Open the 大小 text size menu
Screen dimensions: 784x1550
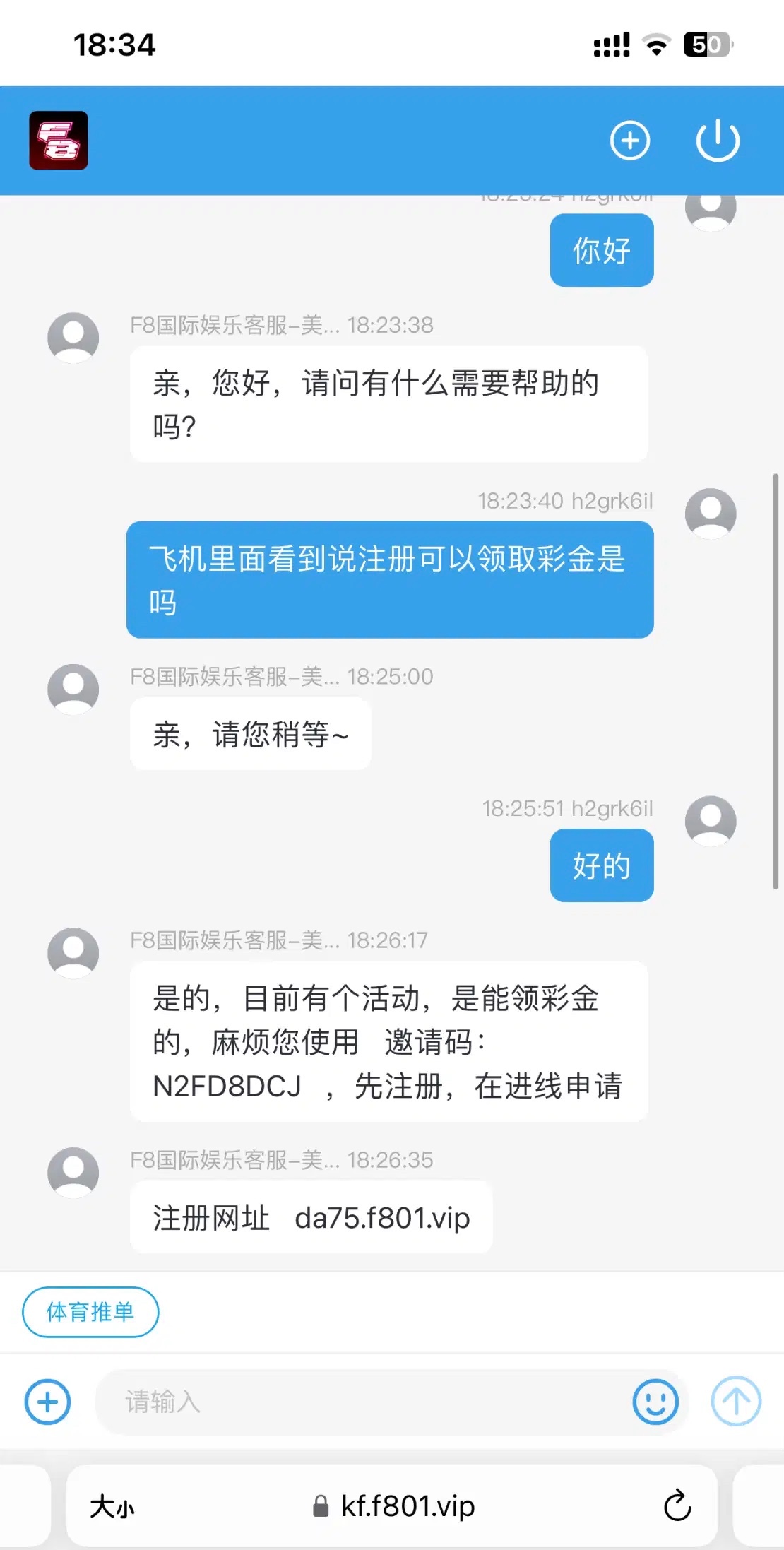[112, 1507]
